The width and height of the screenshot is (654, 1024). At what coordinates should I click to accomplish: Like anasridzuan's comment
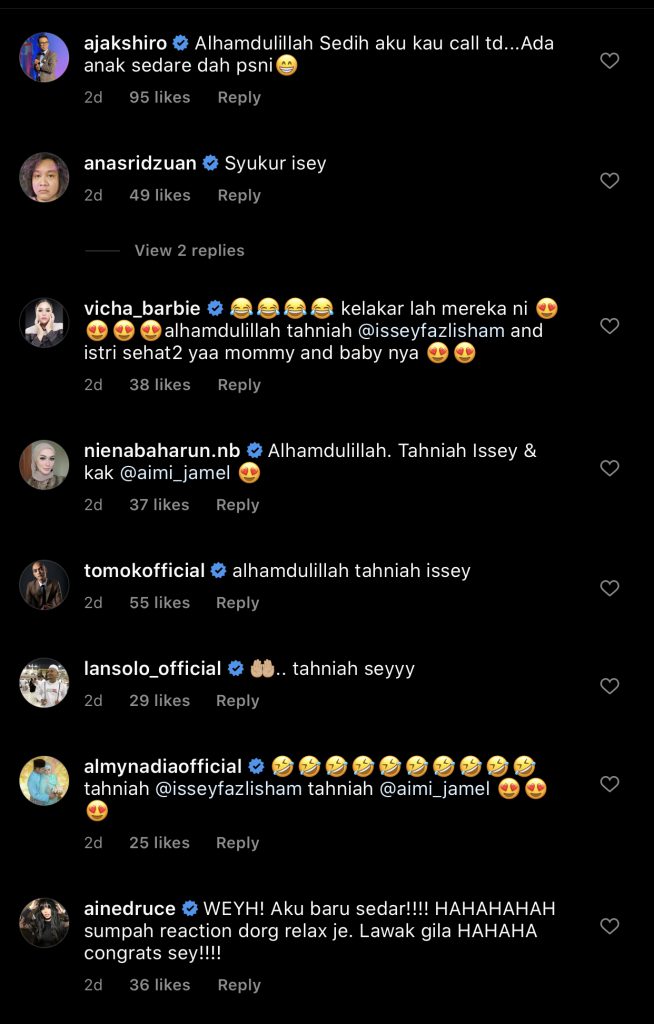point(609,181)
